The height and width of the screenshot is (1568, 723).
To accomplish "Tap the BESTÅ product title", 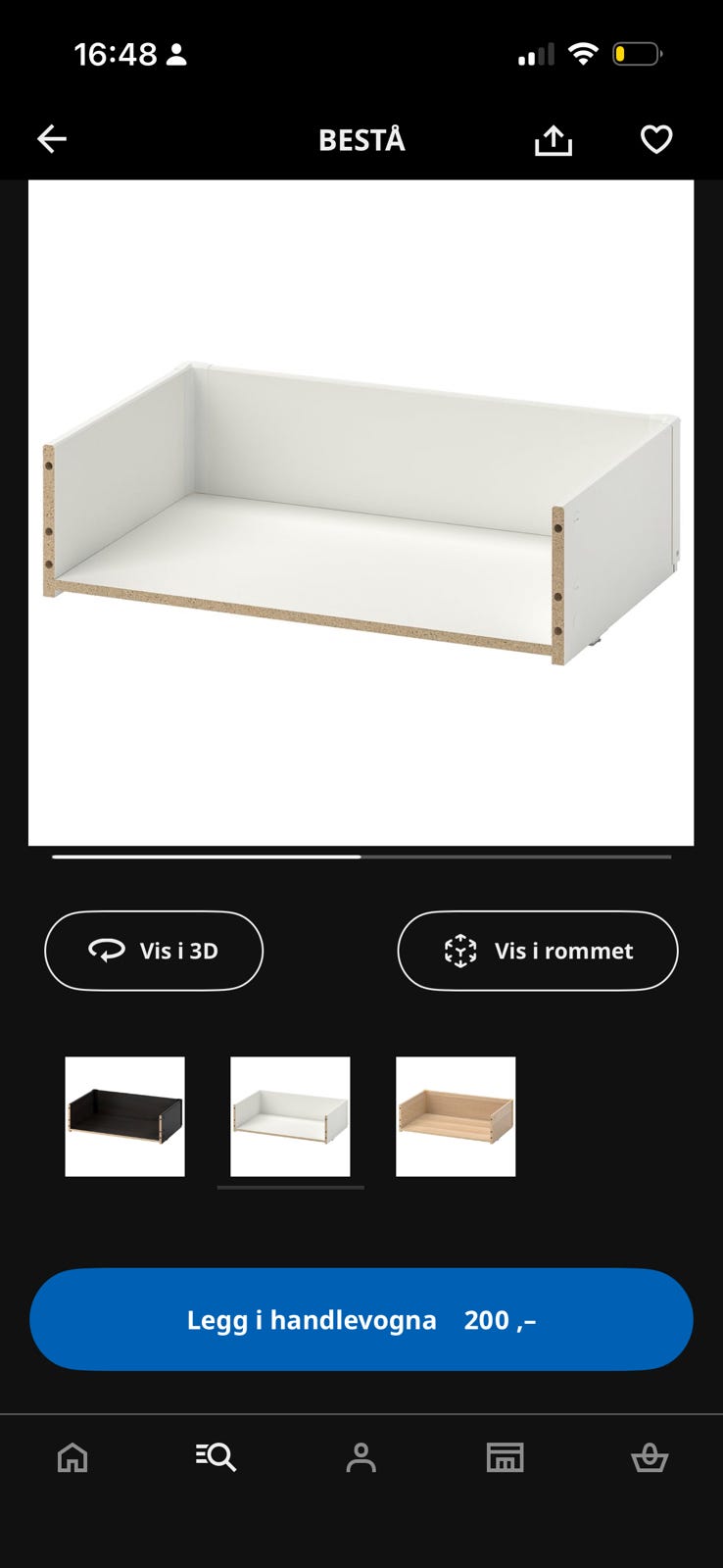I will [x=361, y=139].
